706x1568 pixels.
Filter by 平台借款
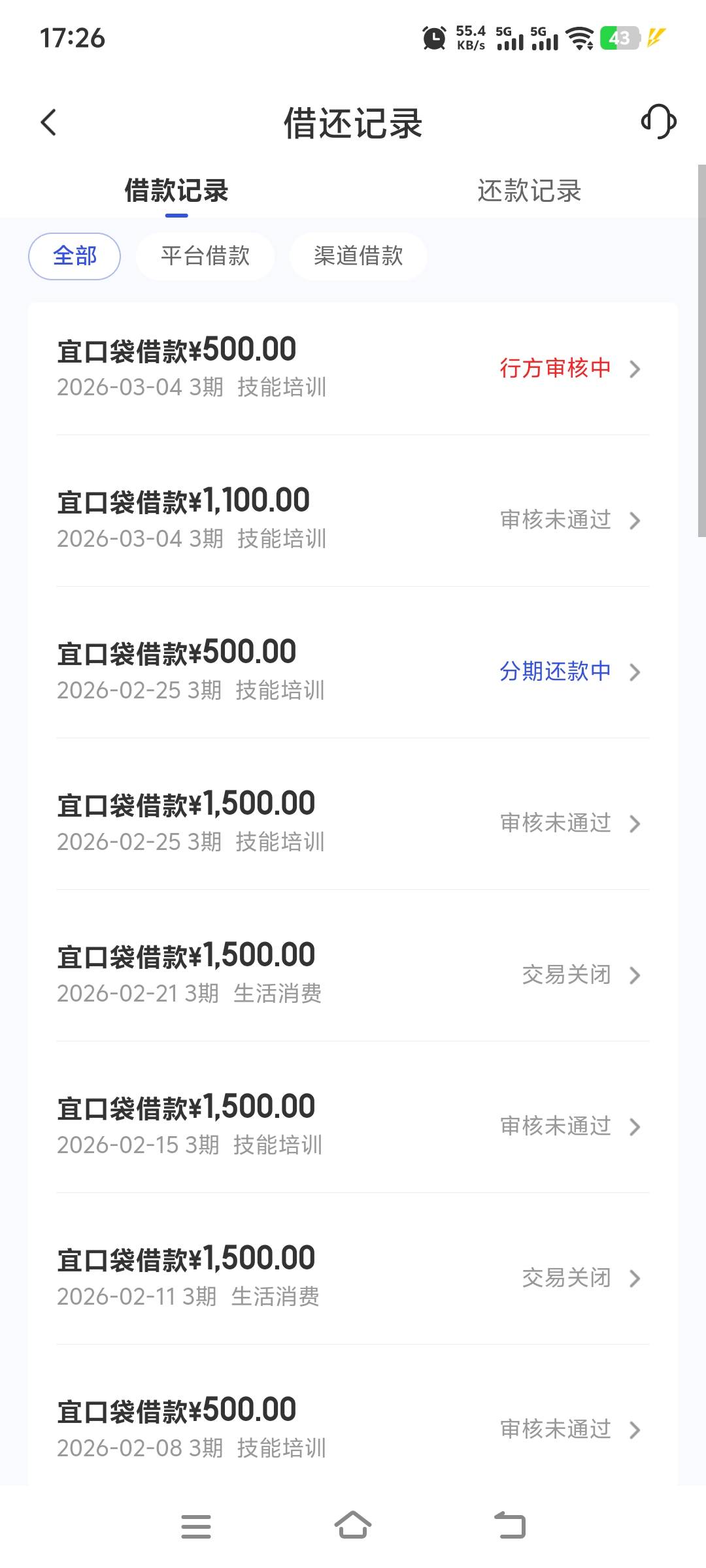205,256
